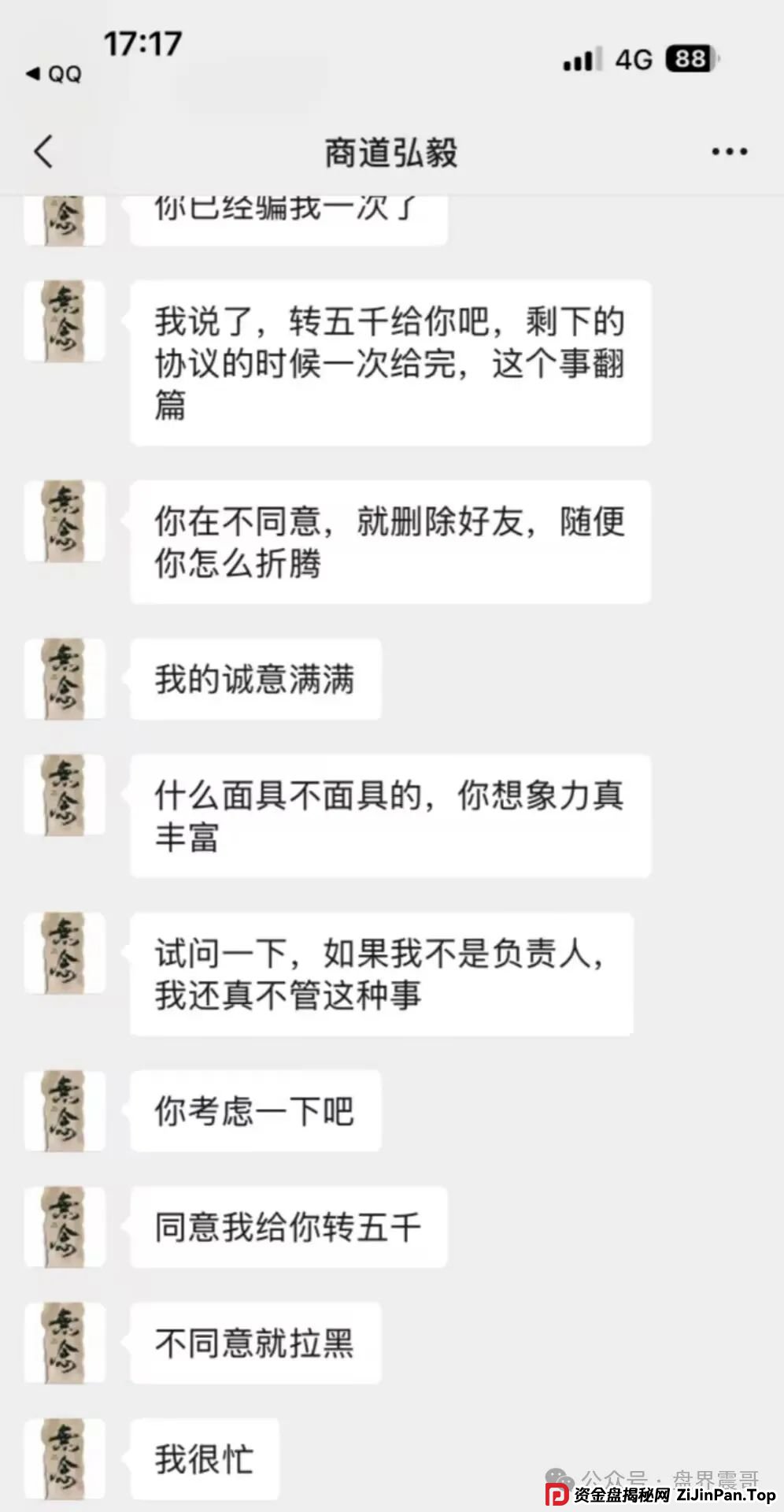Tap the avatar beside 你考虑一下吧 bubble
The width and height of the screenshot is (784, 1512).
coord(65,1110)
